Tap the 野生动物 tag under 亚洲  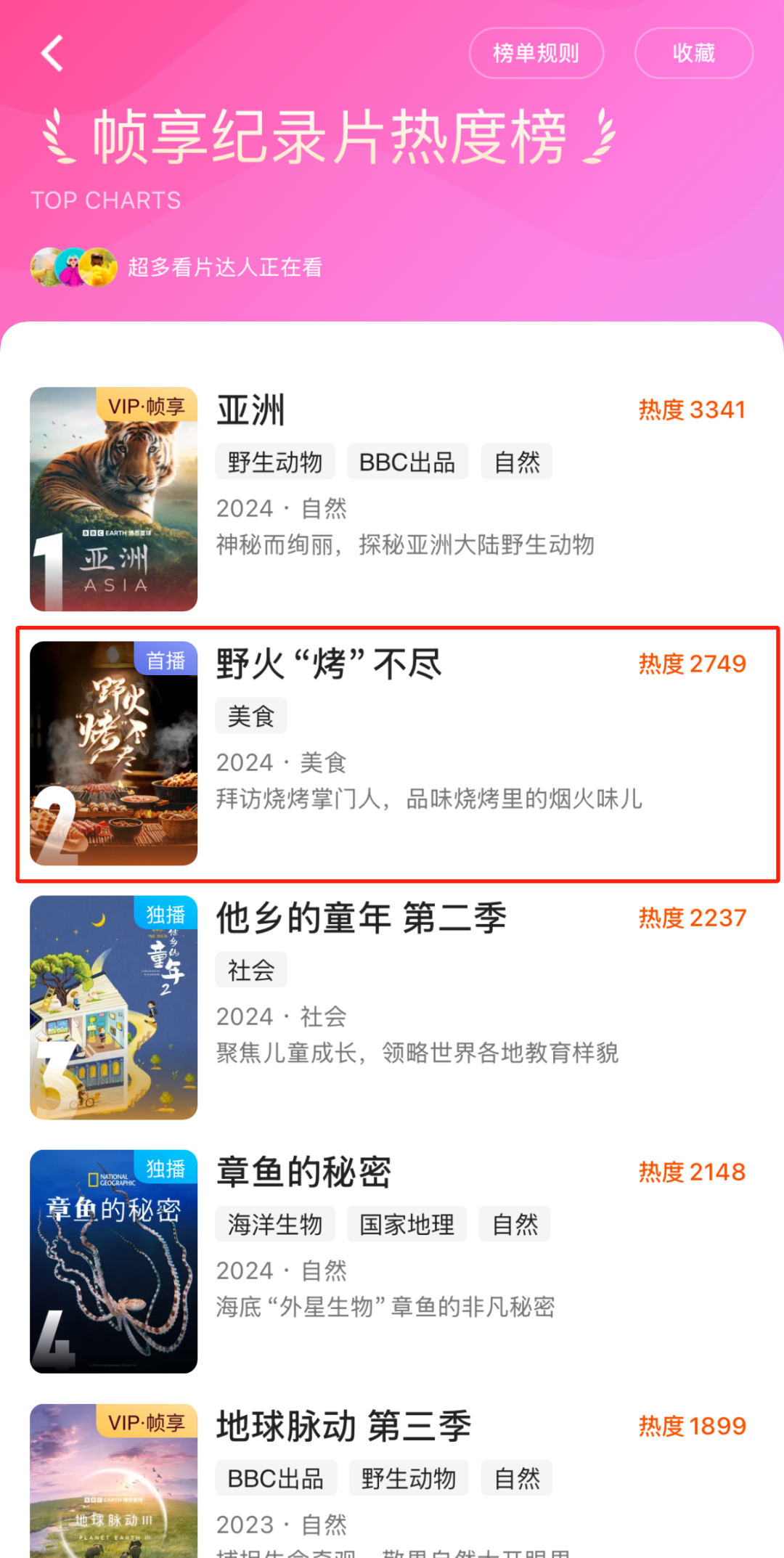coord(275,462)
